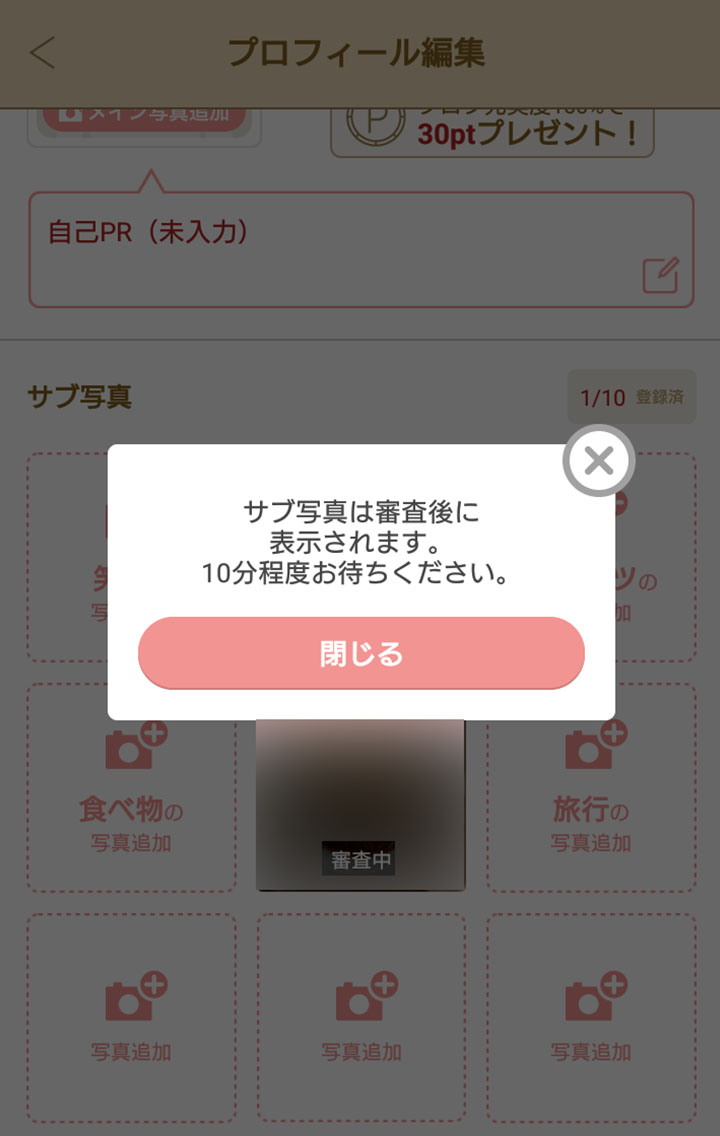This screenshot has width=720, height=1136.
Task: Dismiss the dialog with the X icon
Action: click(x=598, y=461)
